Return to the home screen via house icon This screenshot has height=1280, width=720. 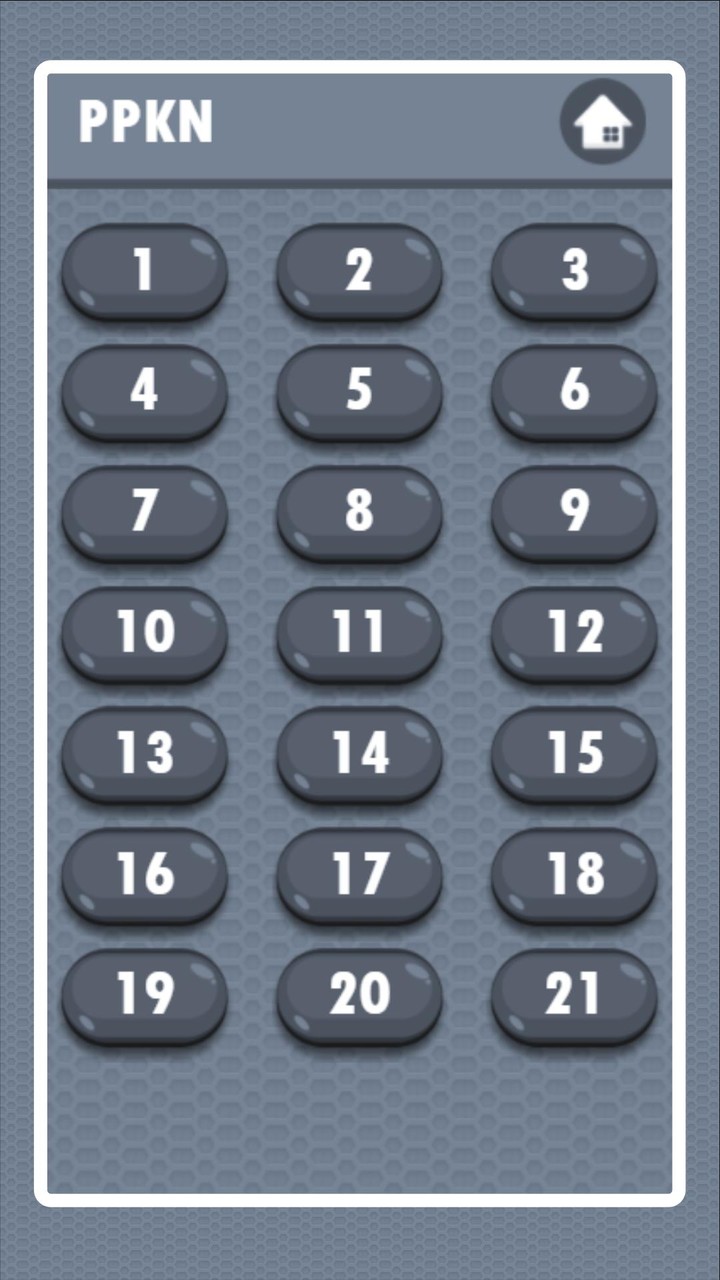[x=602, y=123]
